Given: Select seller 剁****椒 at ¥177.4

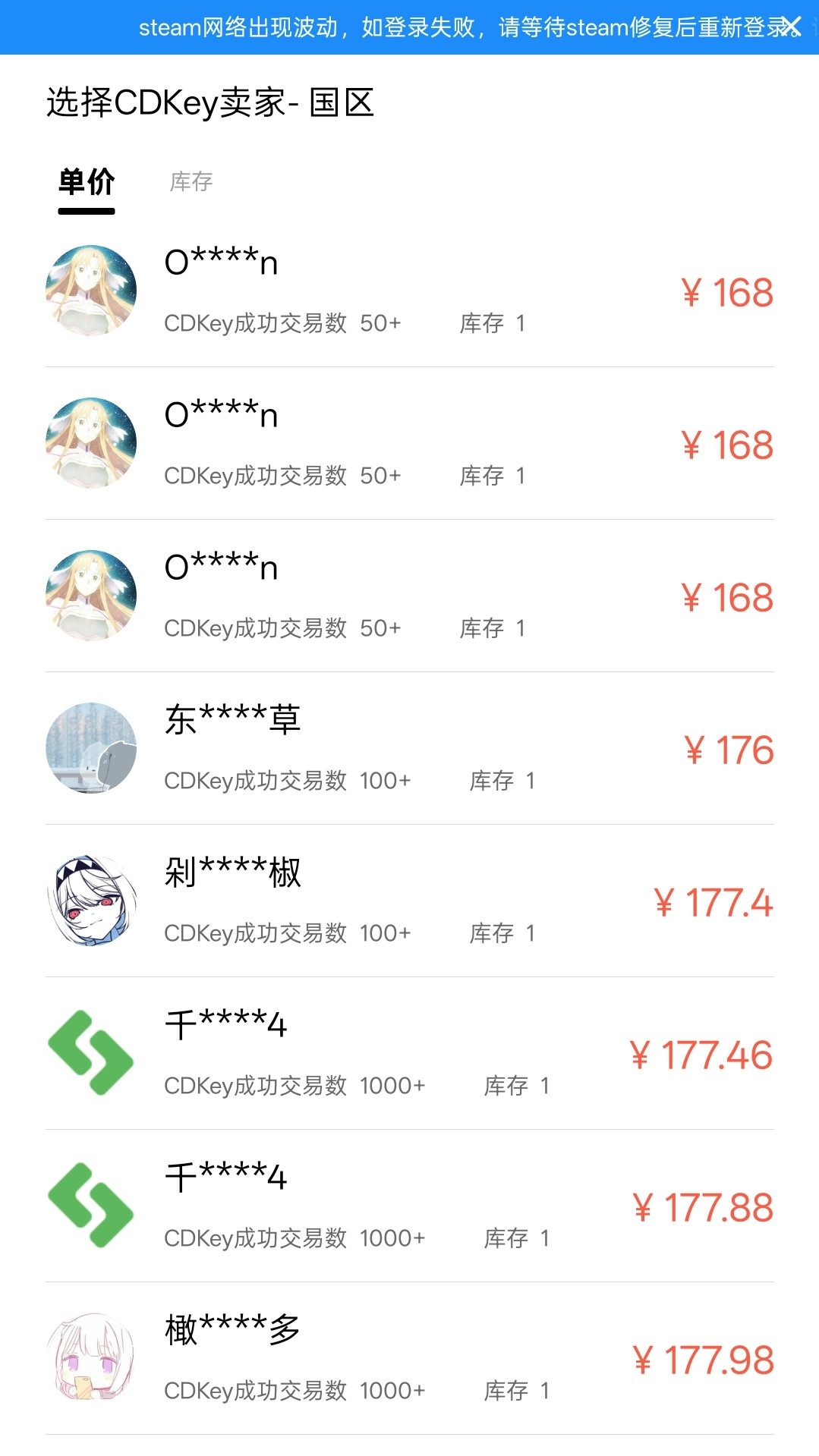Looking at the screenshot, I should [410, 901].
